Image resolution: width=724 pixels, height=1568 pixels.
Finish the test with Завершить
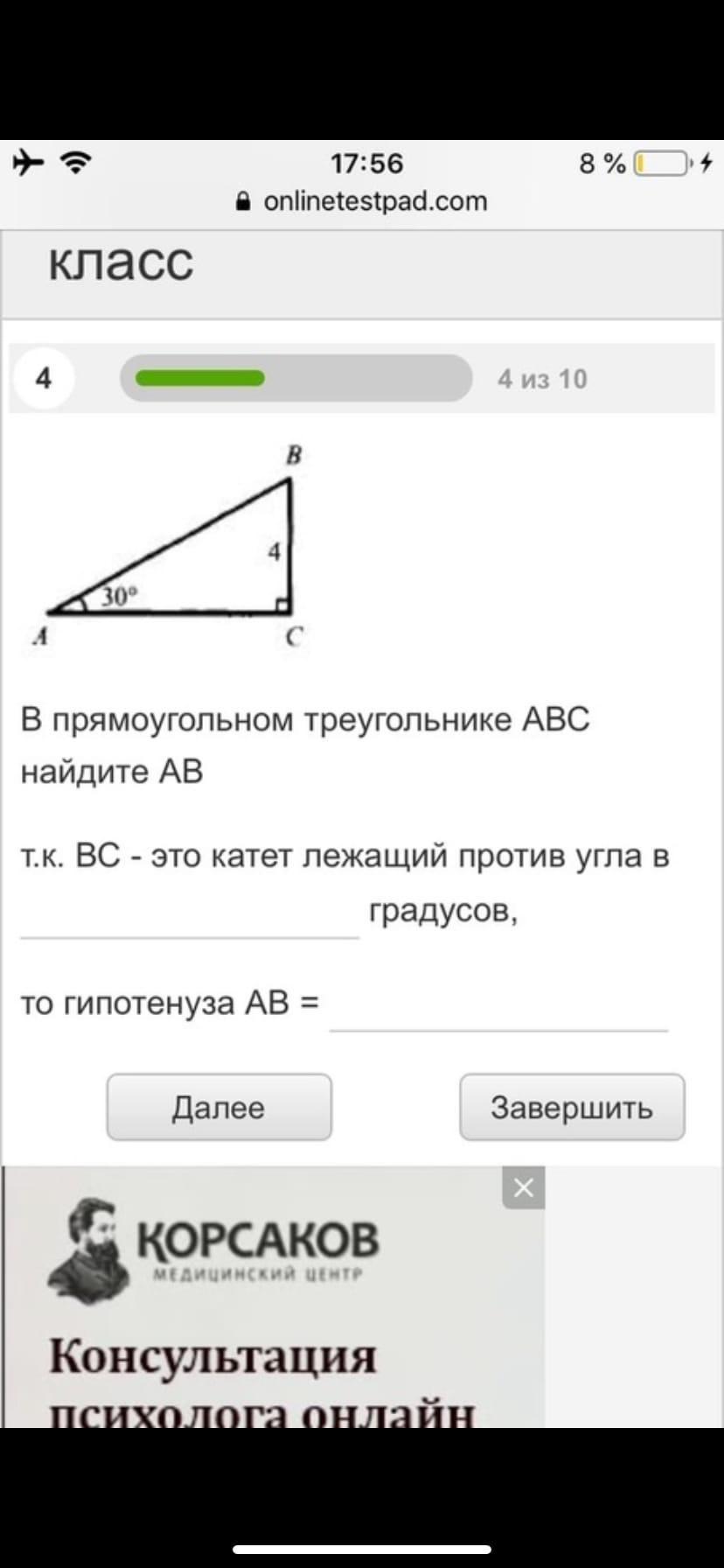(x=572, y=1108)
